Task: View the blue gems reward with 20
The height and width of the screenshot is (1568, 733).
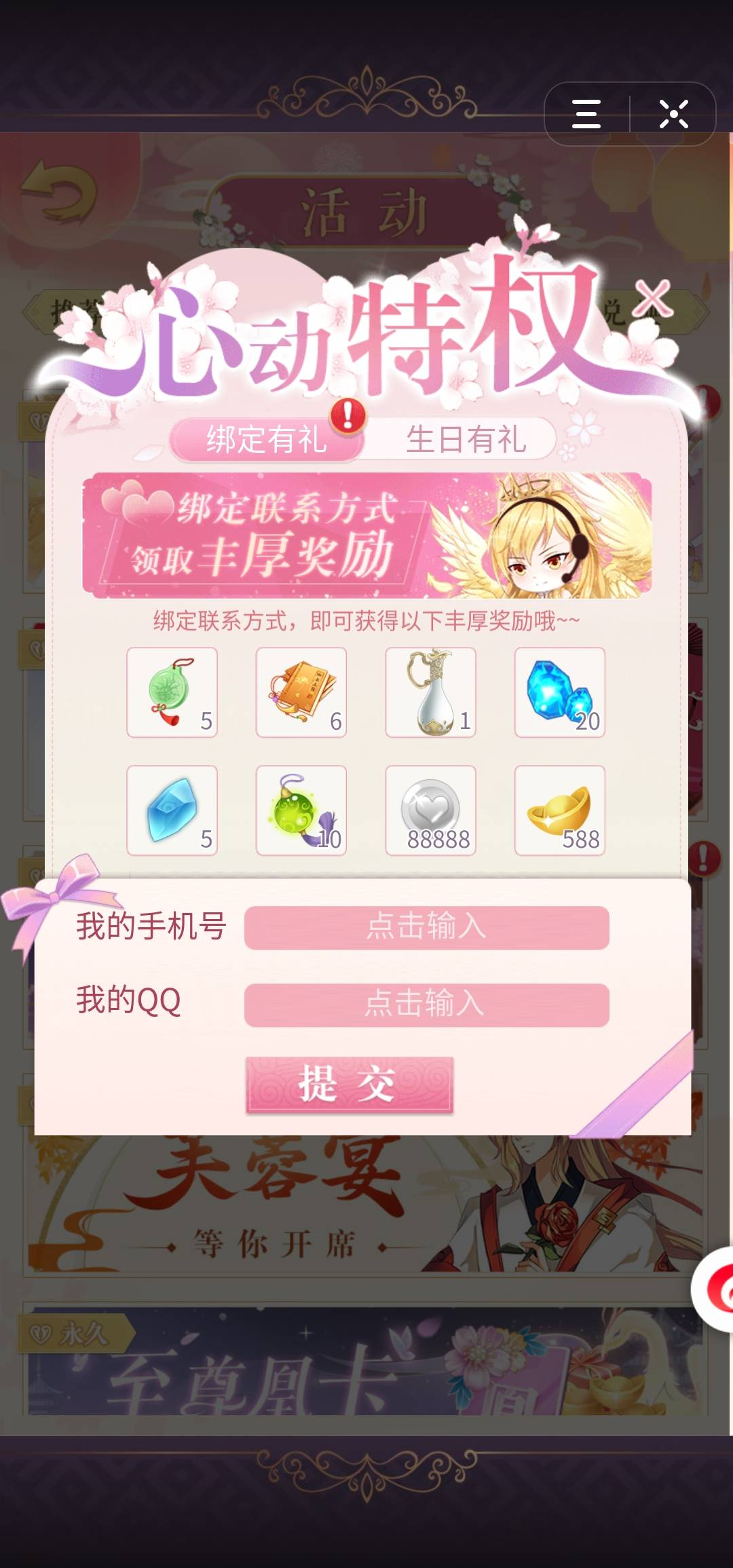Action: coord(559,692)
